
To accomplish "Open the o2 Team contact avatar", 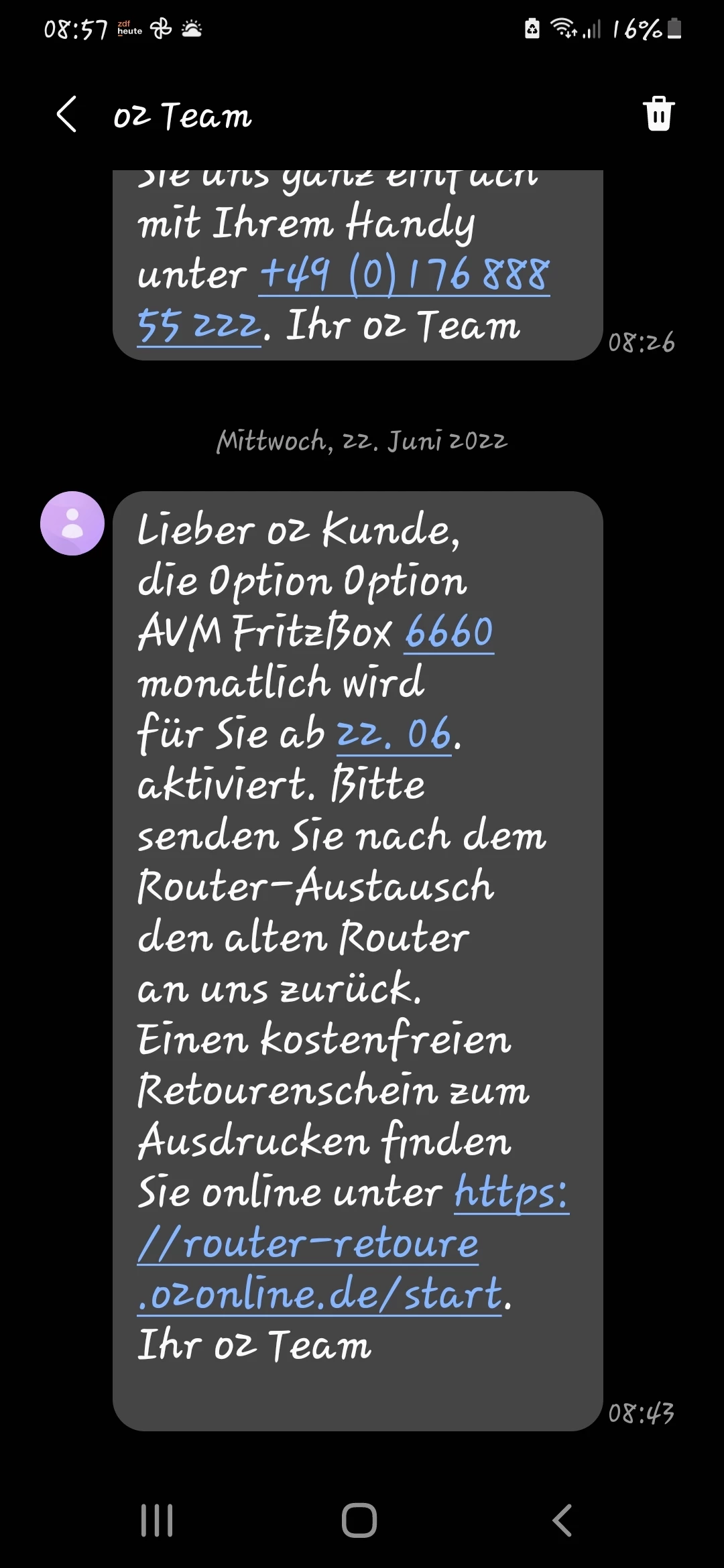I will [x=72, y=523].
